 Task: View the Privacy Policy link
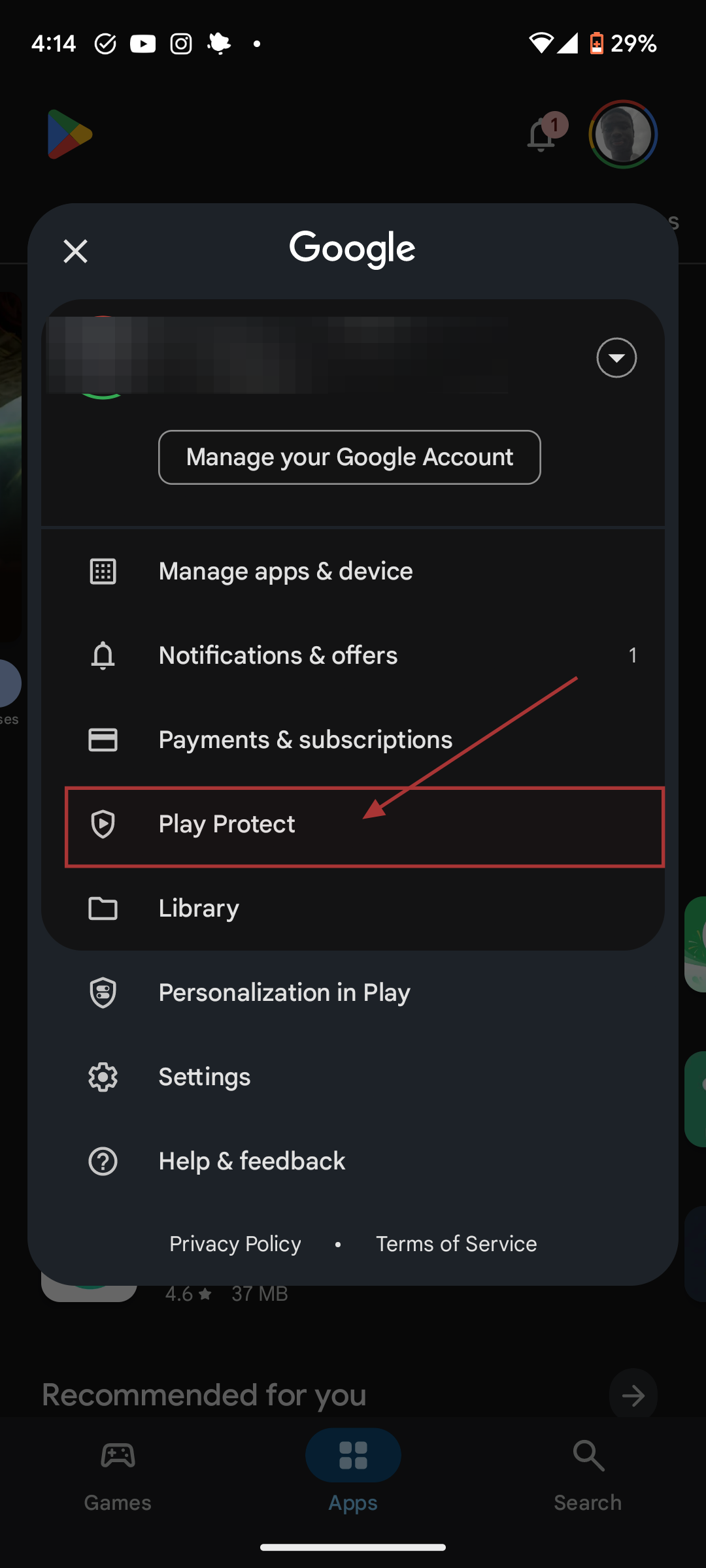(235, 1244)
